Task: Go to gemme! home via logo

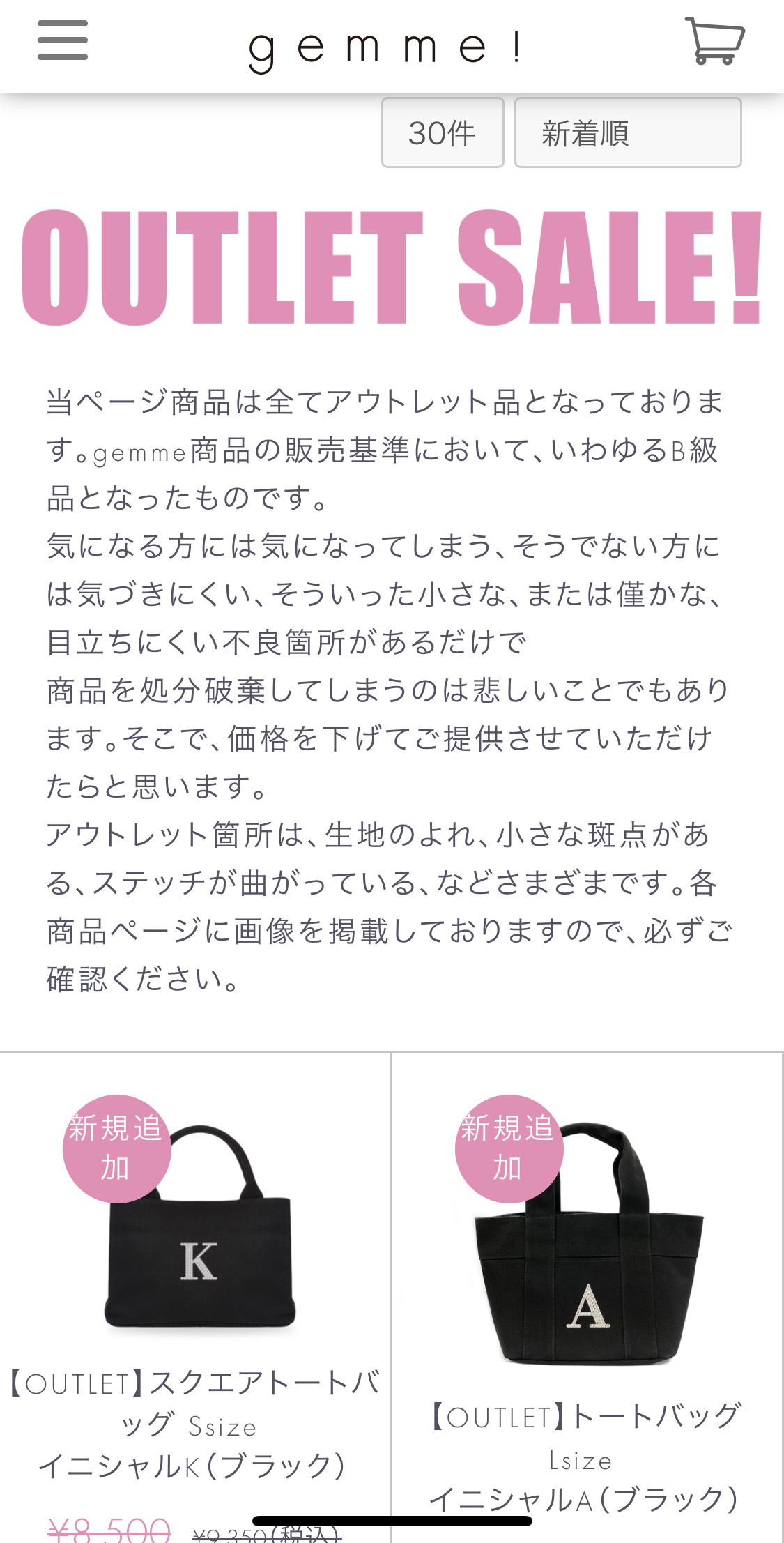Action: 385,49
